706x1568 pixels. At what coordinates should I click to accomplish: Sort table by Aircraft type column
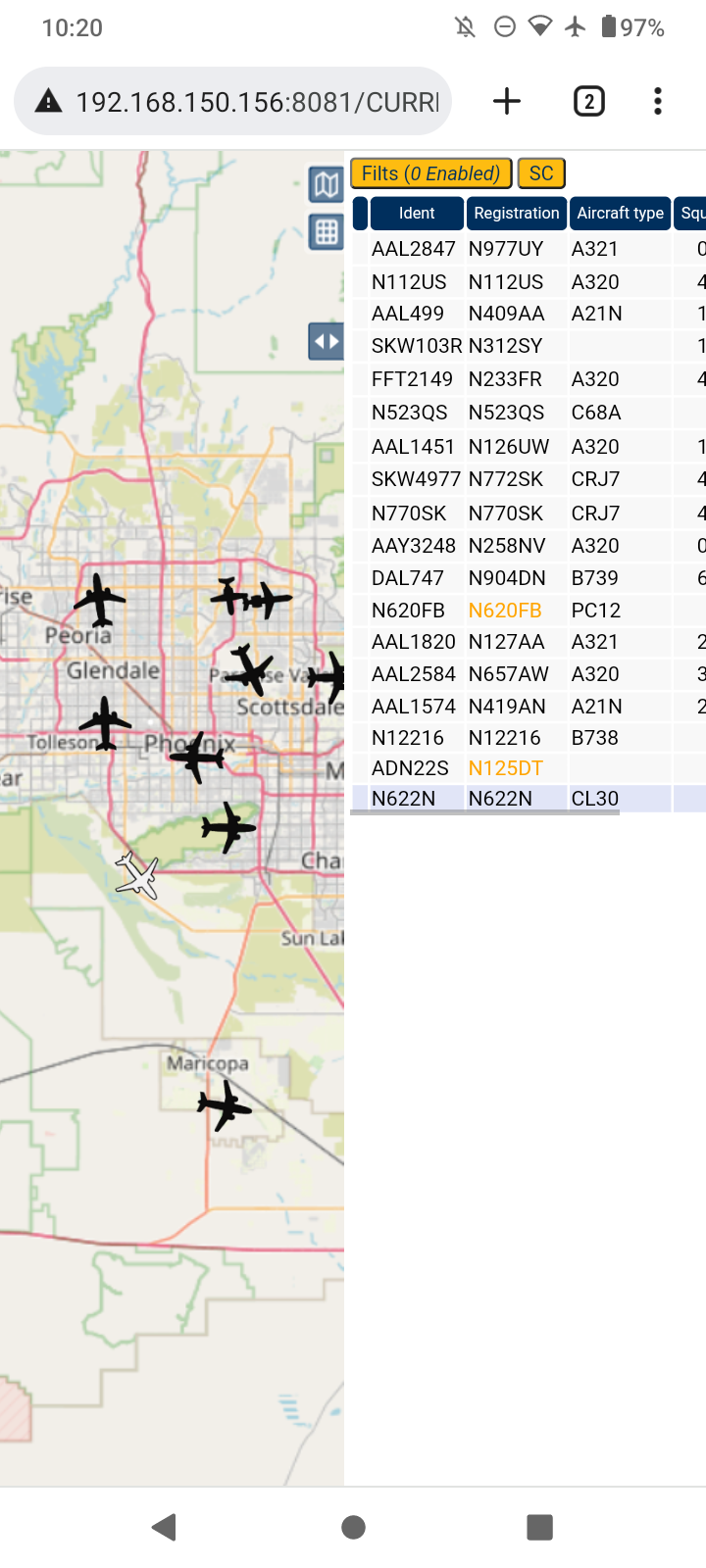[621, 213]
